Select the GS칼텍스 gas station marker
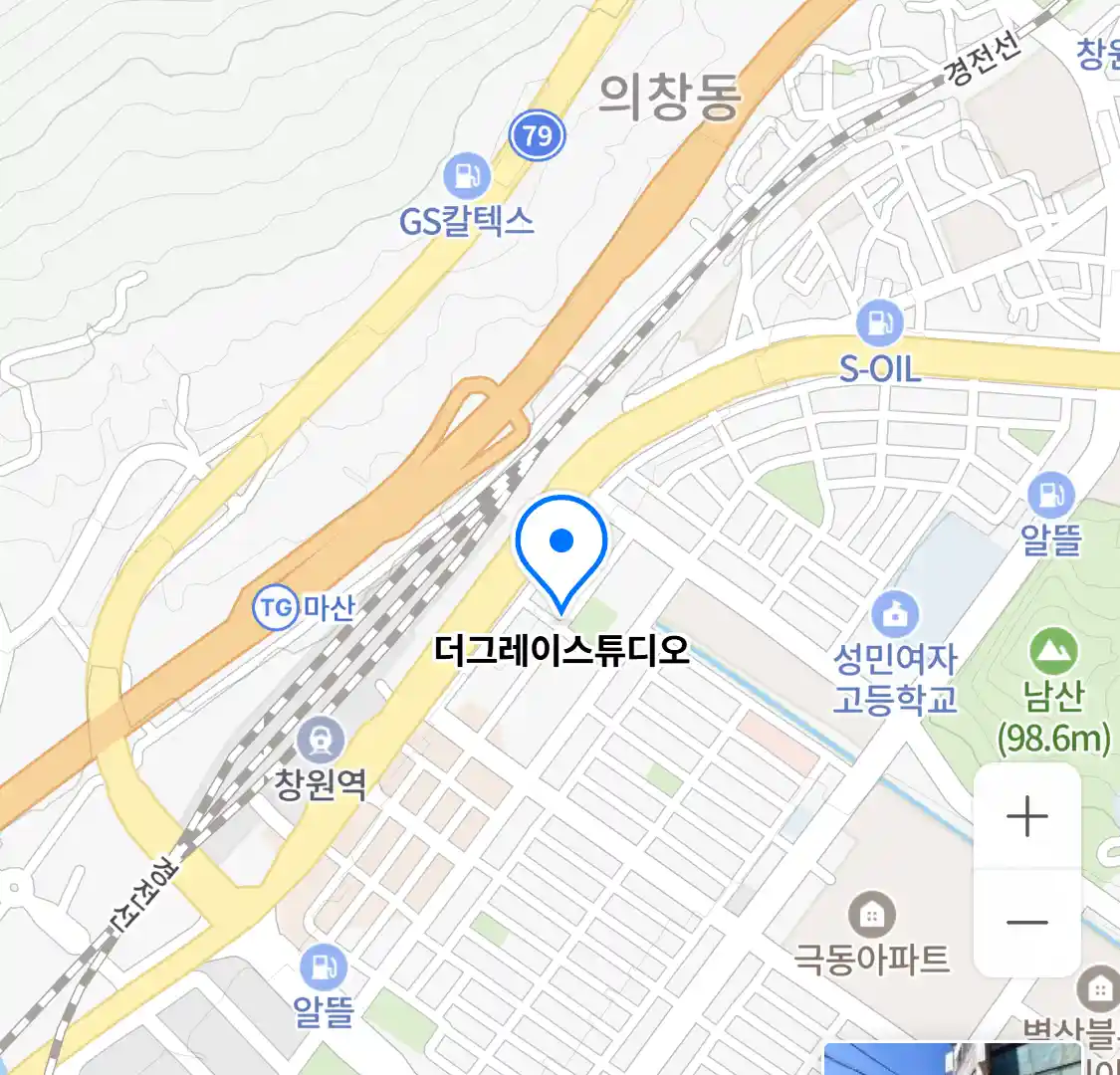This screenshot has height=1075, width=1120. click(466, 177)
